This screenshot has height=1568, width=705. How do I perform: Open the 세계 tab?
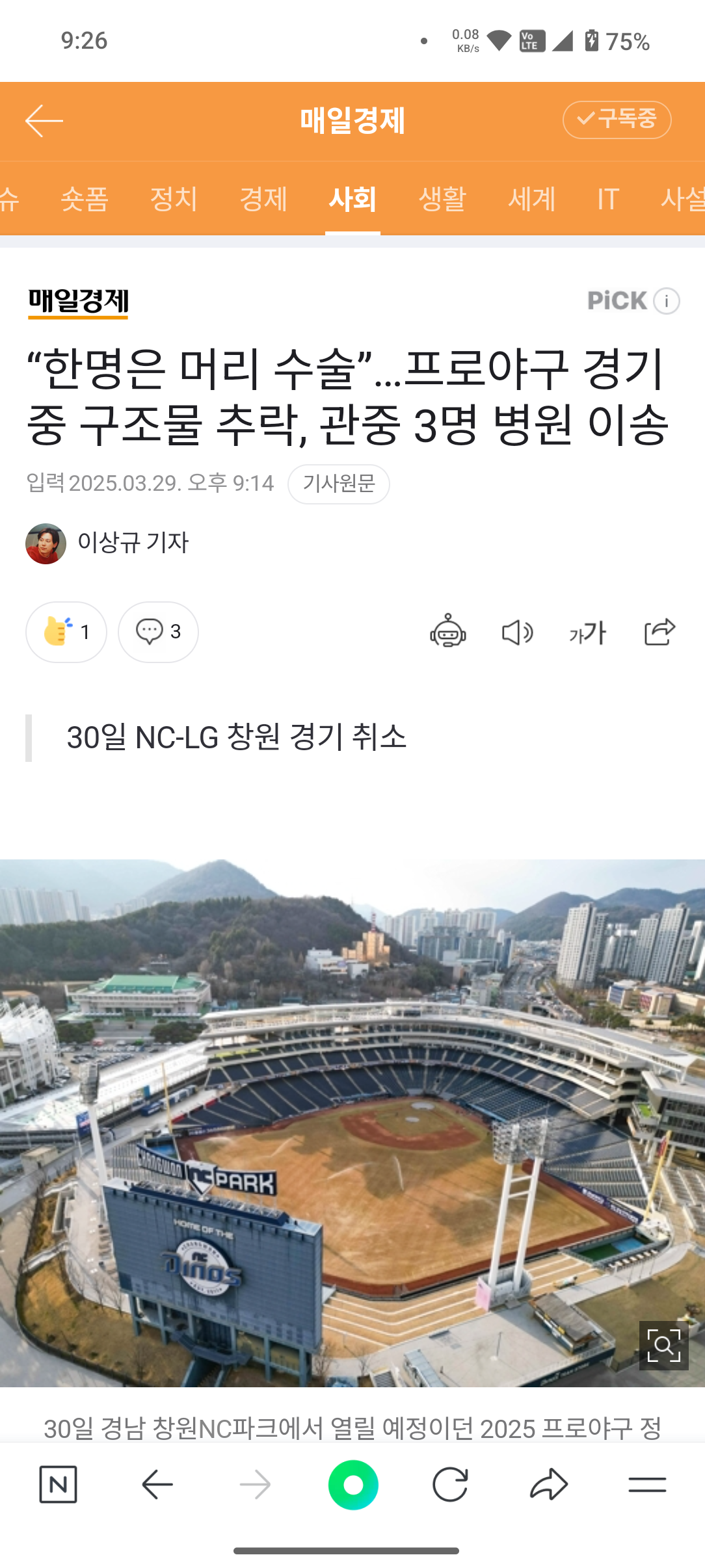pyautogui.click(x=532, y=198)
